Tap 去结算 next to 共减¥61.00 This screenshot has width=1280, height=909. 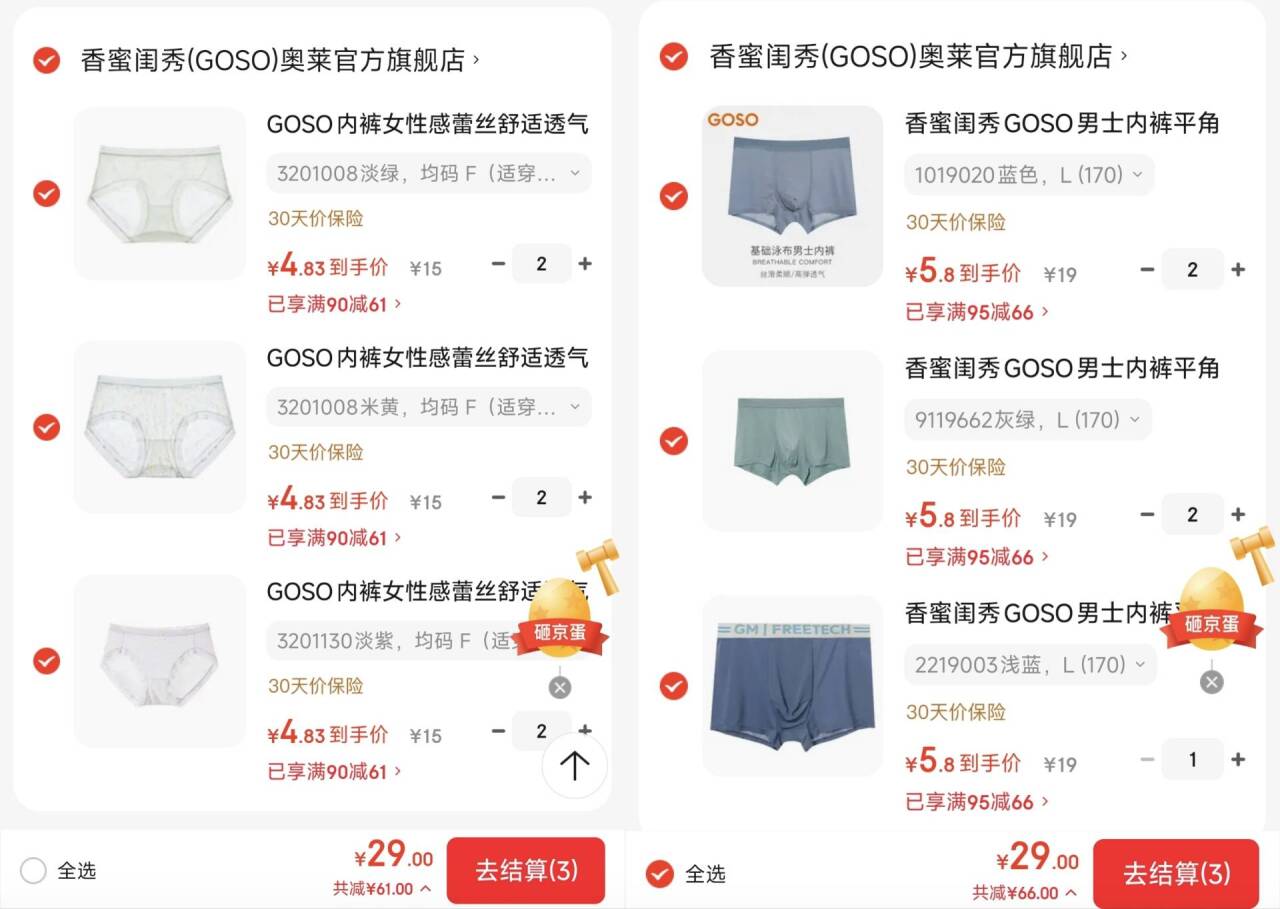[526, 871]
